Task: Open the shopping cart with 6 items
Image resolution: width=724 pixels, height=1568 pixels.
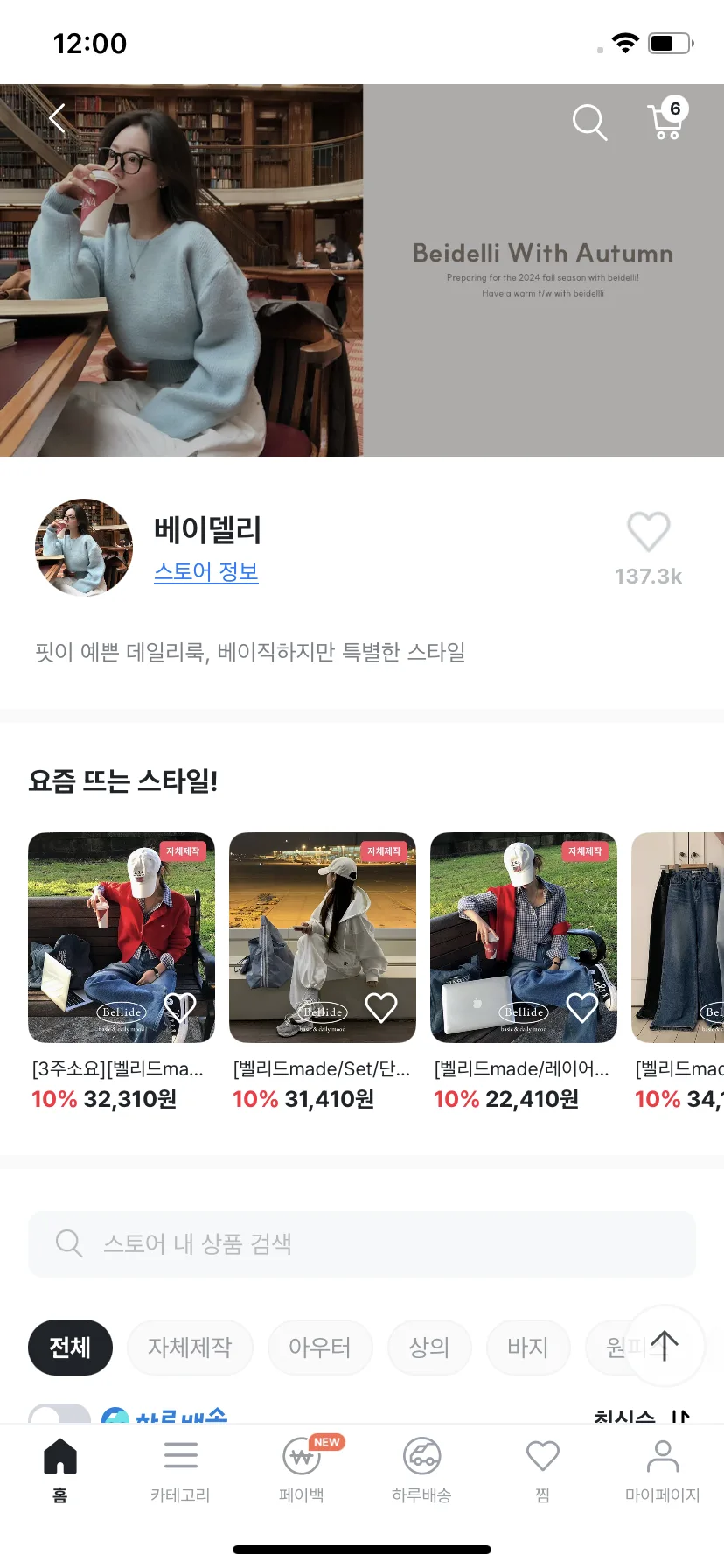Action: tap(666, 121)
